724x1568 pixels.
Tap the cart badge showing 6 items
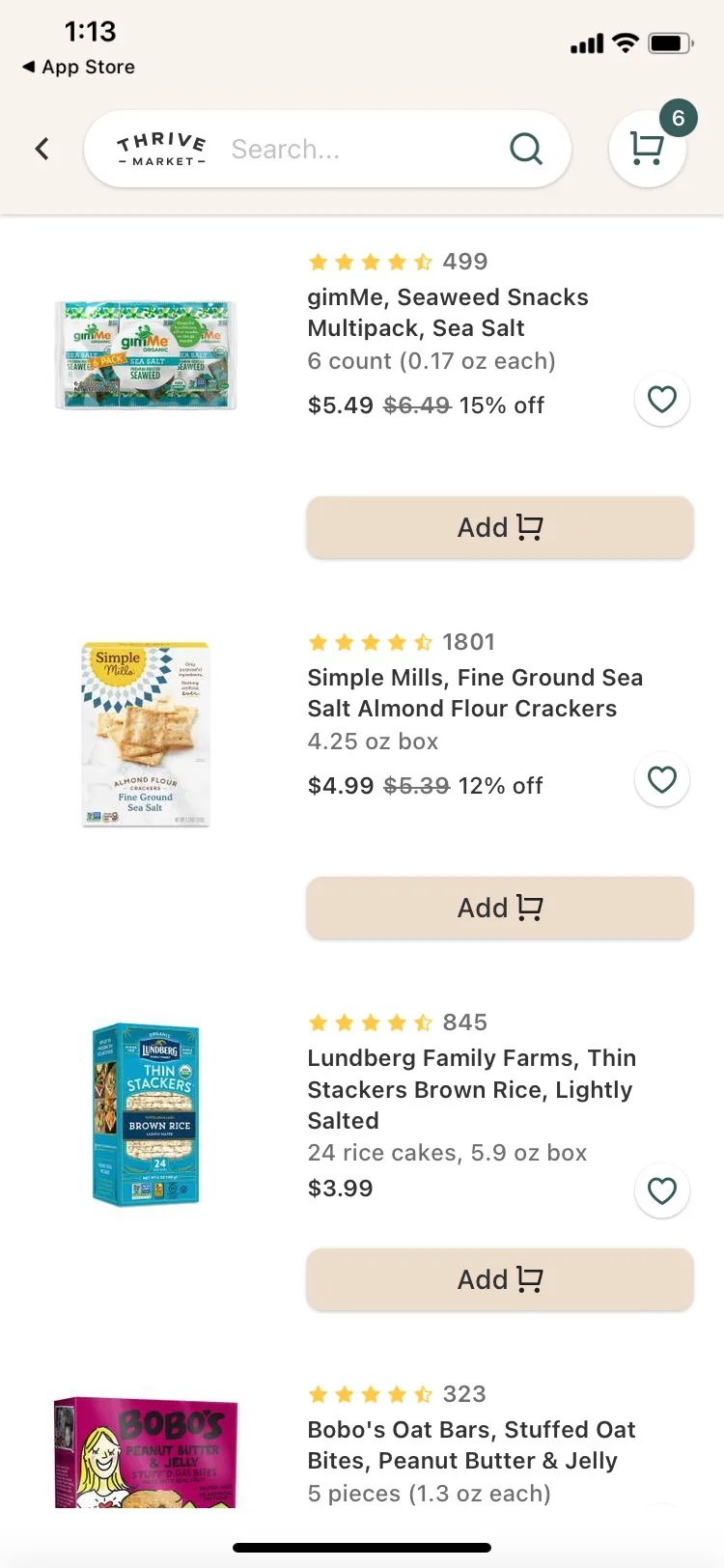click(678, 118)
